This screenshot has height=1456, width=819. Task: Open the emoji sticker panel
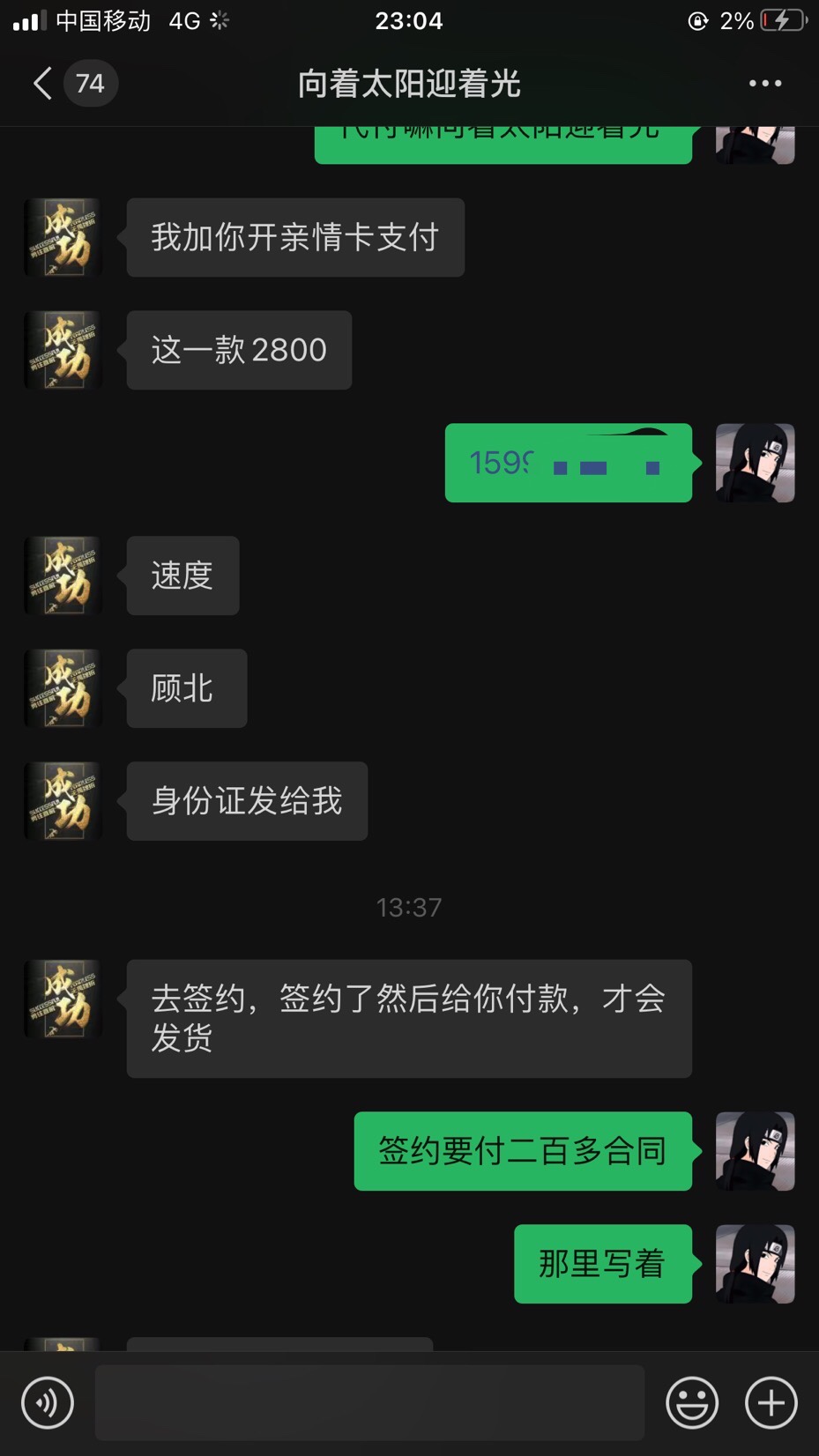pos(692,1402)
